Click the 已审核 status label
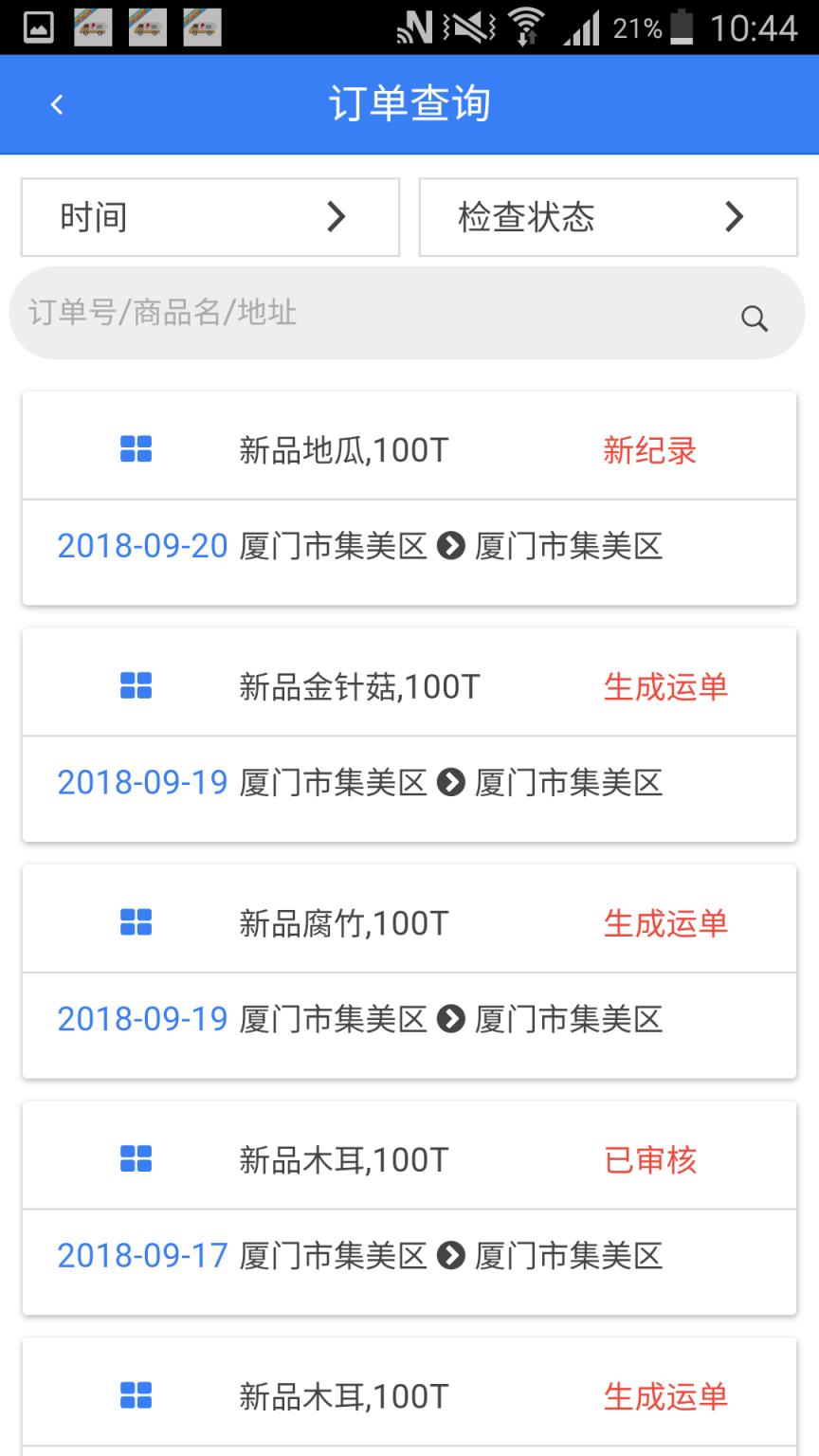Viewport: 819px width, 1456px height. tap(648, 1158)
